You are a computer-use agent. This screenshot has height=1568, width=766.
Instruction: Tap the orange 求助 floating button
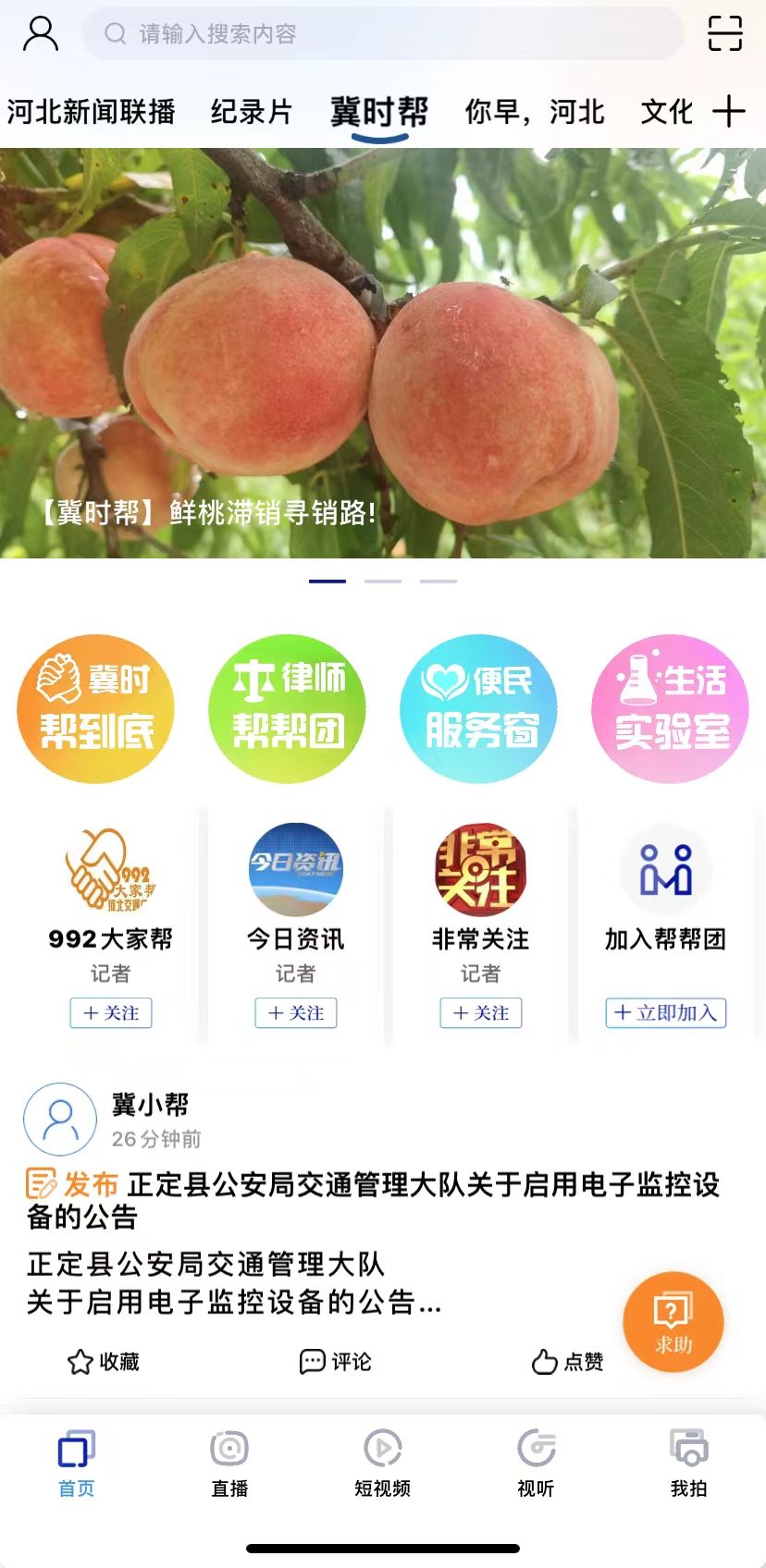click(673, 1322)
